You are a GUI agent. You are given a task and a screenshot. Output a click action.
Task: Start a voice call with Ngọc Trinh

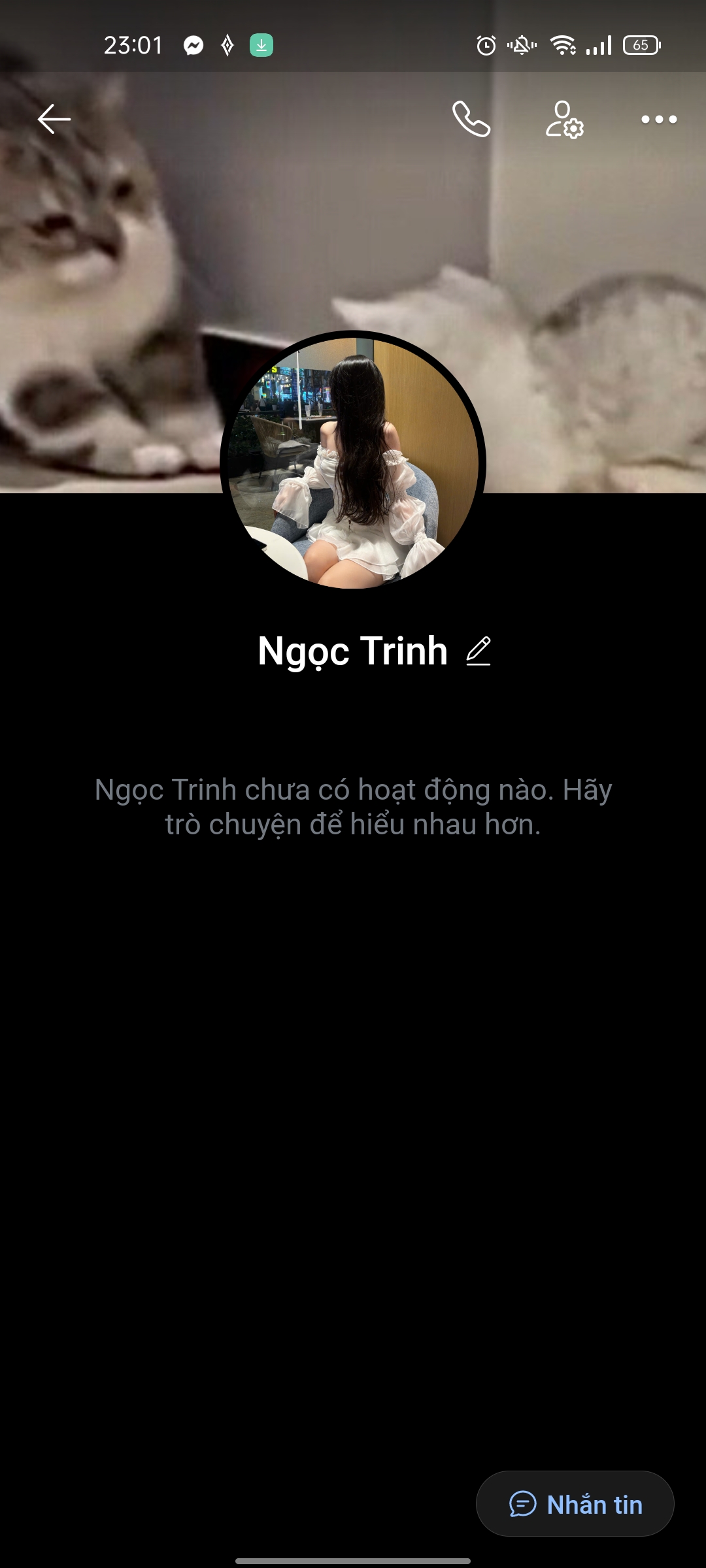471,119
